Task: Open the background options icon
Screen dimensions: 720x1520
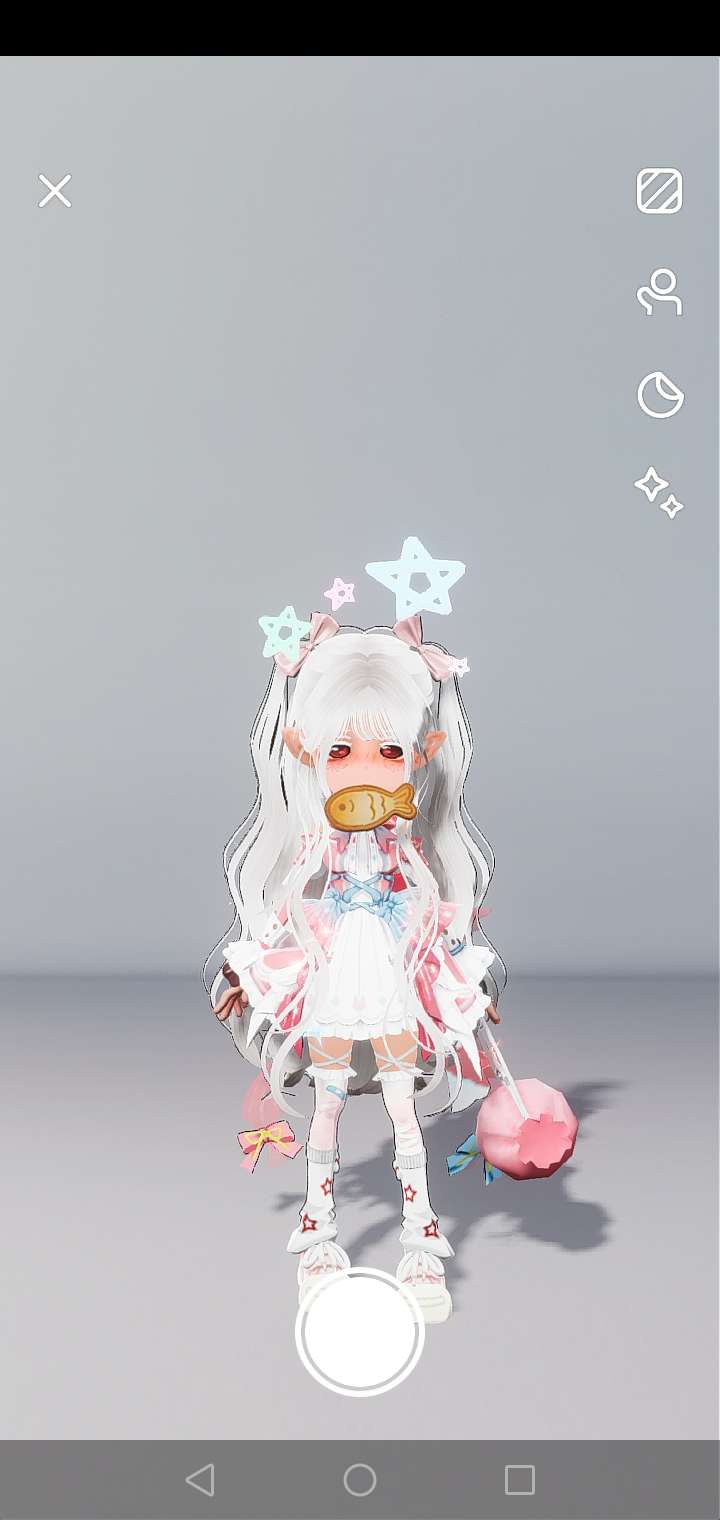Action: [660, 191]
